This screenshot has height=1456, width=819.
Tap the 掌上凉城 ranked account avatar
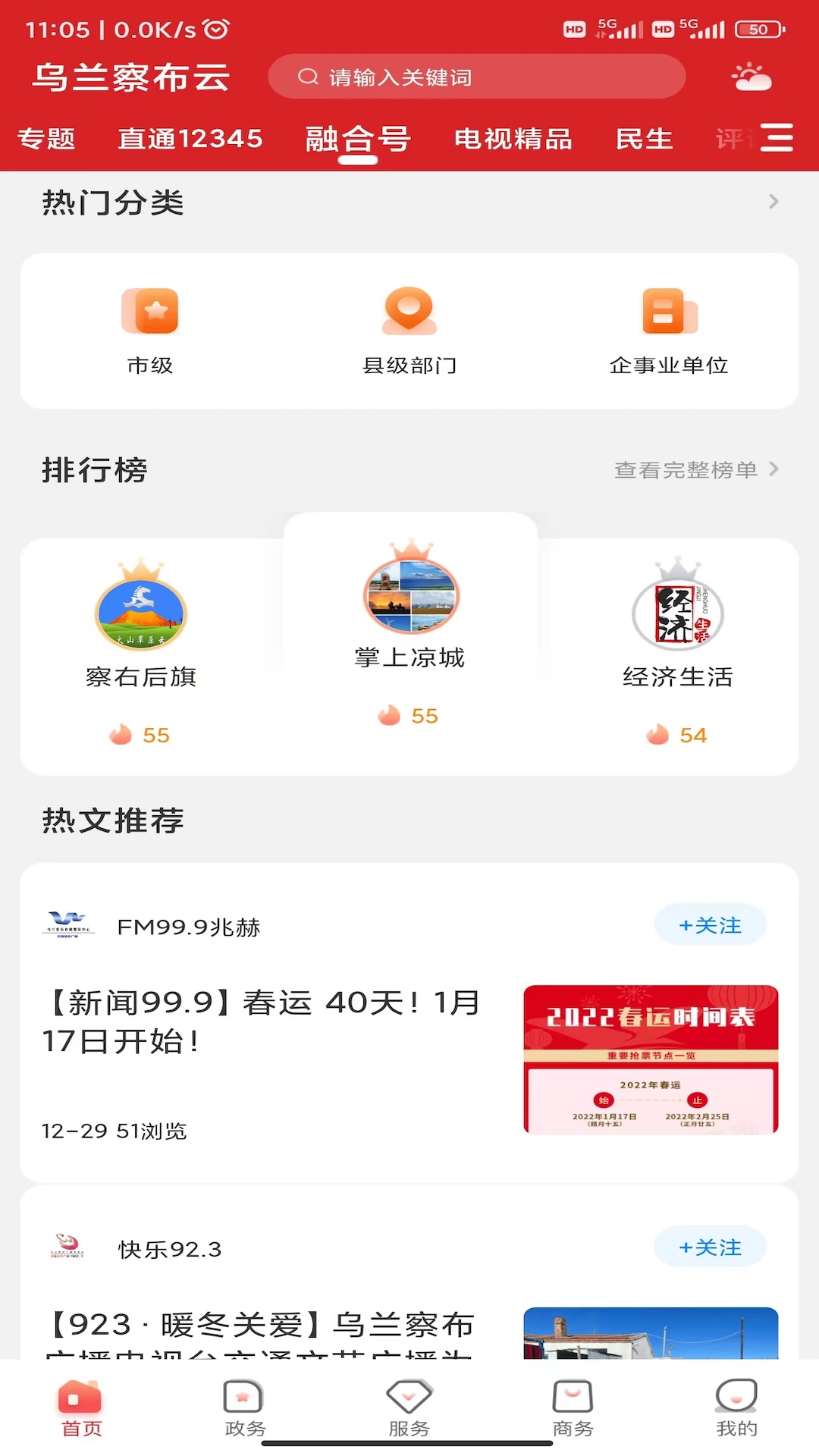(x=409, y=595)
